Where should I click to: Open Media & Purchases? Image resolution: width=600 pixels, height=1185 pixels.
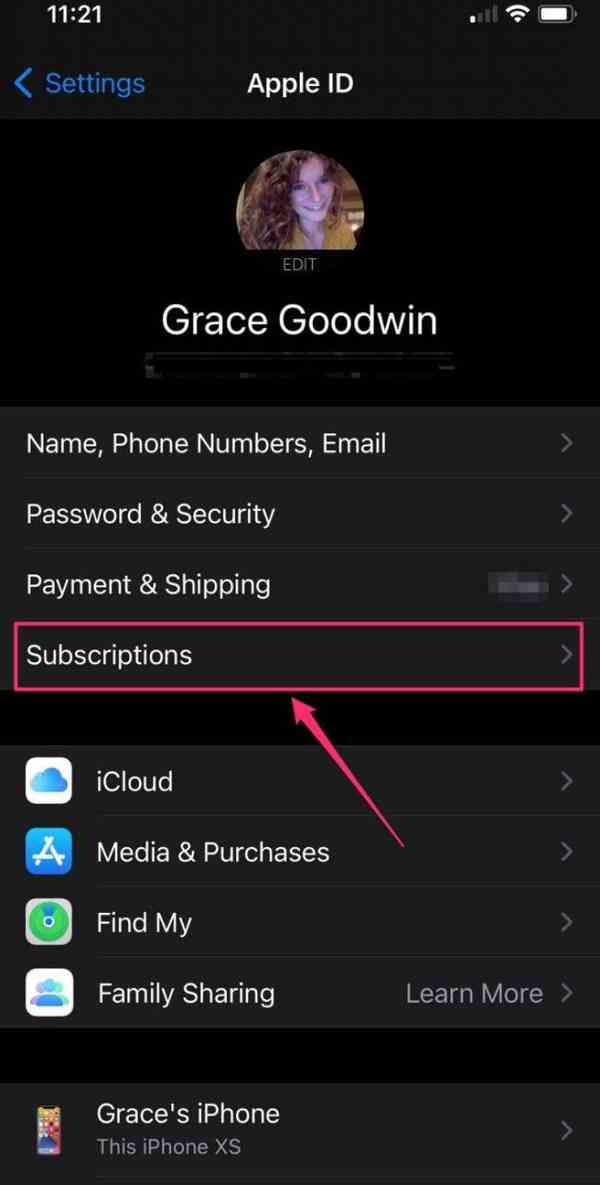(x=300, y=852)
